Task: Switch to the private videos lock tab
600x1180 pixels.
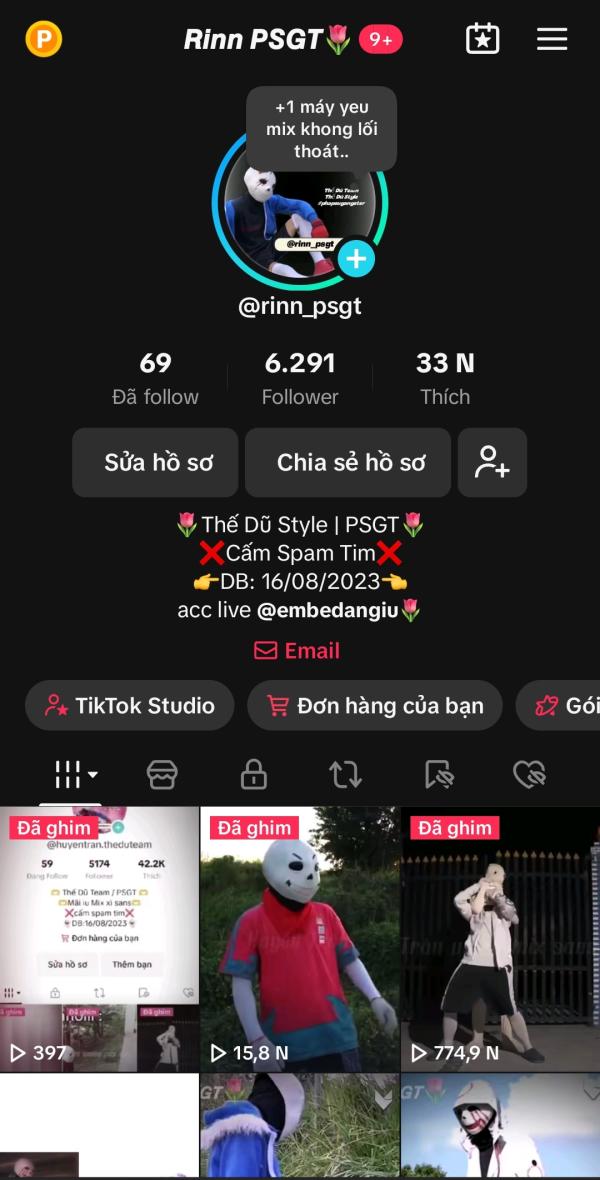Action: click(x=254, y=774)
